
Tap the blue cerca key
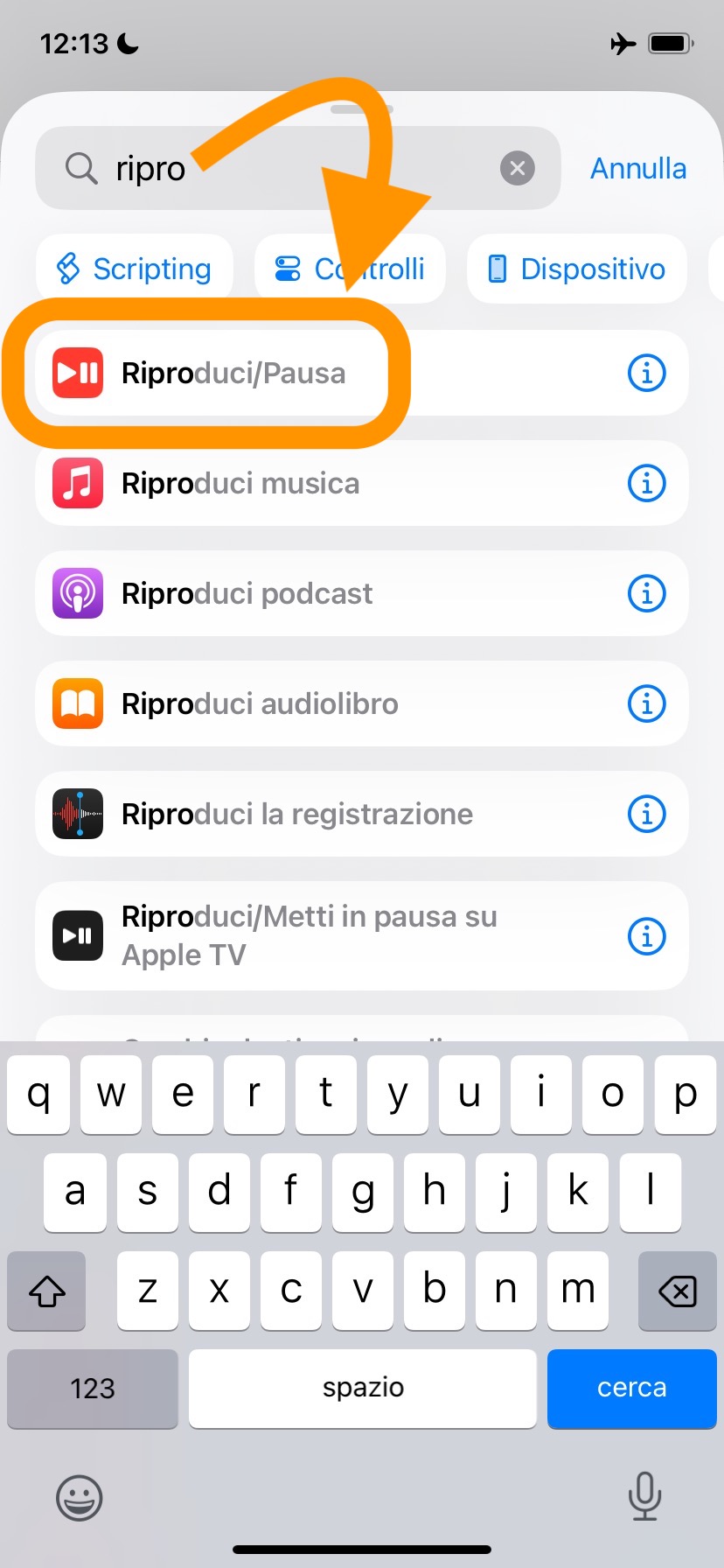click(631, 1388)
